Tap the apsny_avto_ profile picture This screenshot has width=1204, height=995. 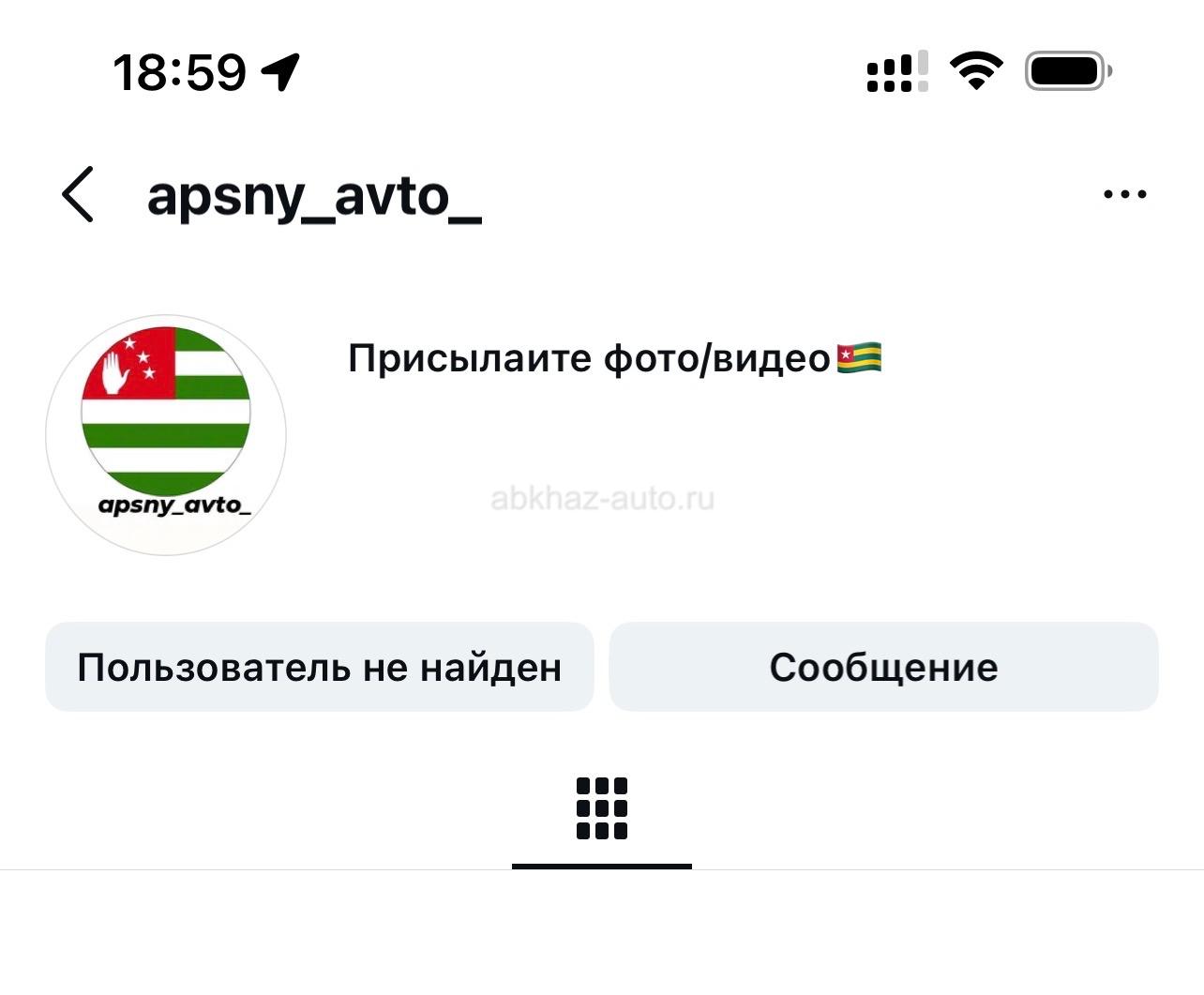coord(166,435)
